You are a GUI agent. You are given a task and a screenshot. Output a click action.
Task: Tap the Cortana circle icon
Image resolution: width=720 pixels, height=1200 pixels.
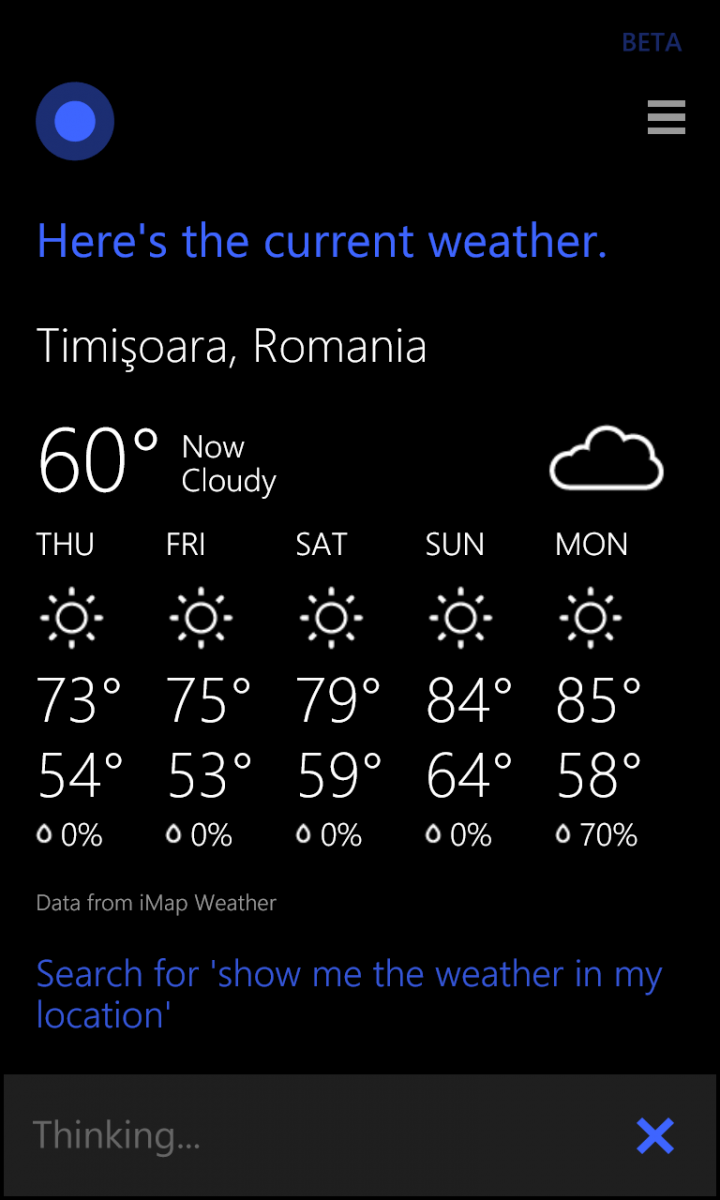pos(75,122)
